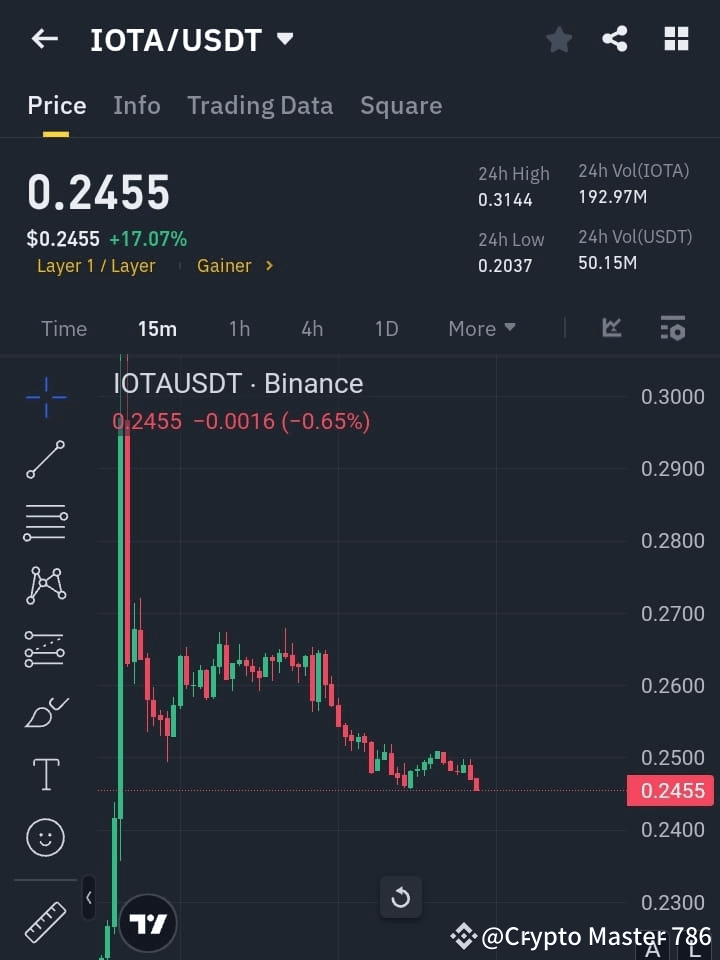
Task: Select the brush drawing tool
Action: click(x=45, y=712)
